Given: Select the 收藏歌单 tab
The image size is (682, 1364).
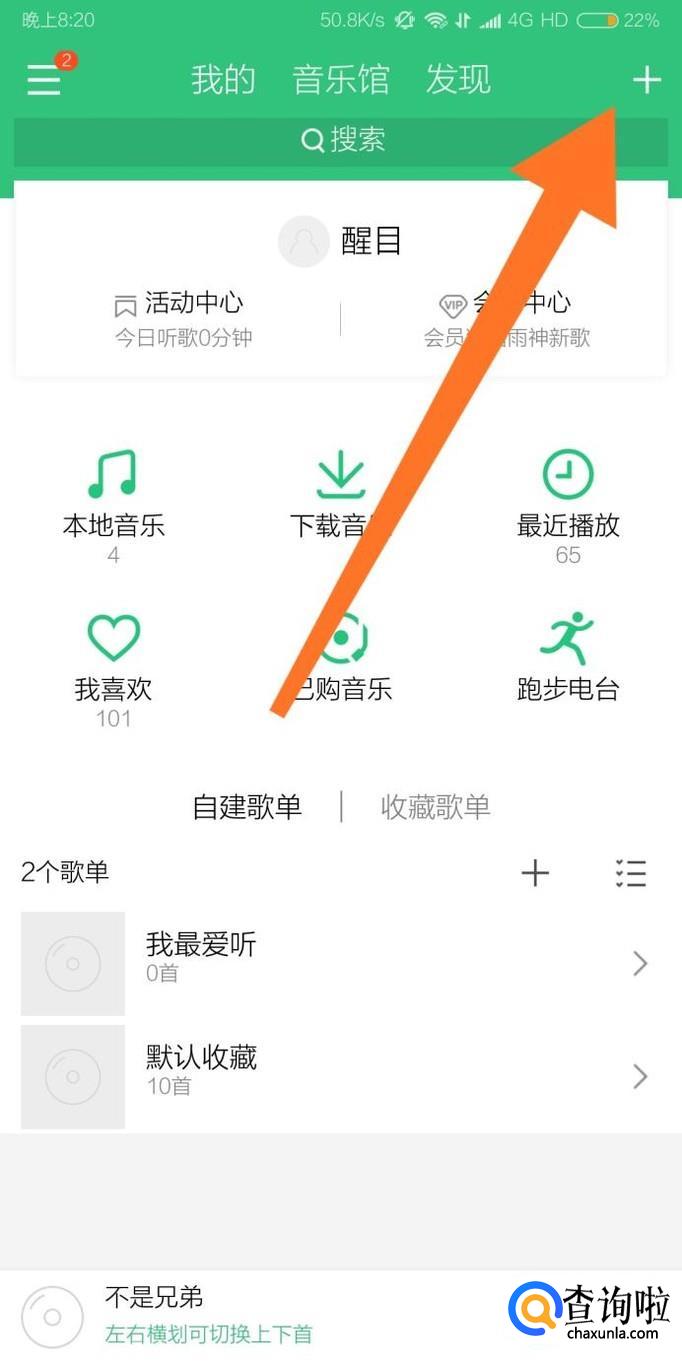Looking at the screenshot, I should 435,806.
